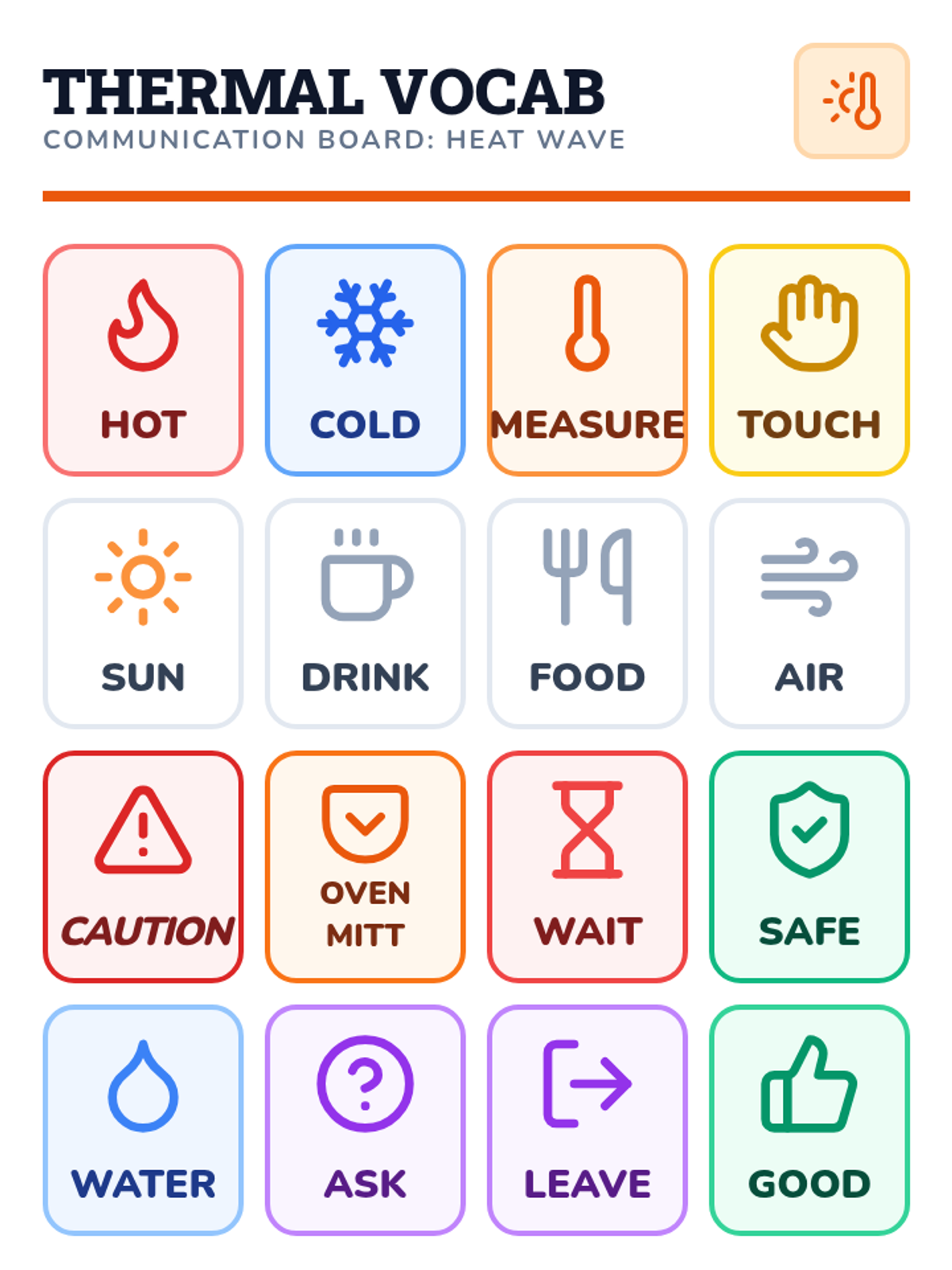952x1270 pixels.
Task: Select the AIR wind tile
Action: point(809,613)
